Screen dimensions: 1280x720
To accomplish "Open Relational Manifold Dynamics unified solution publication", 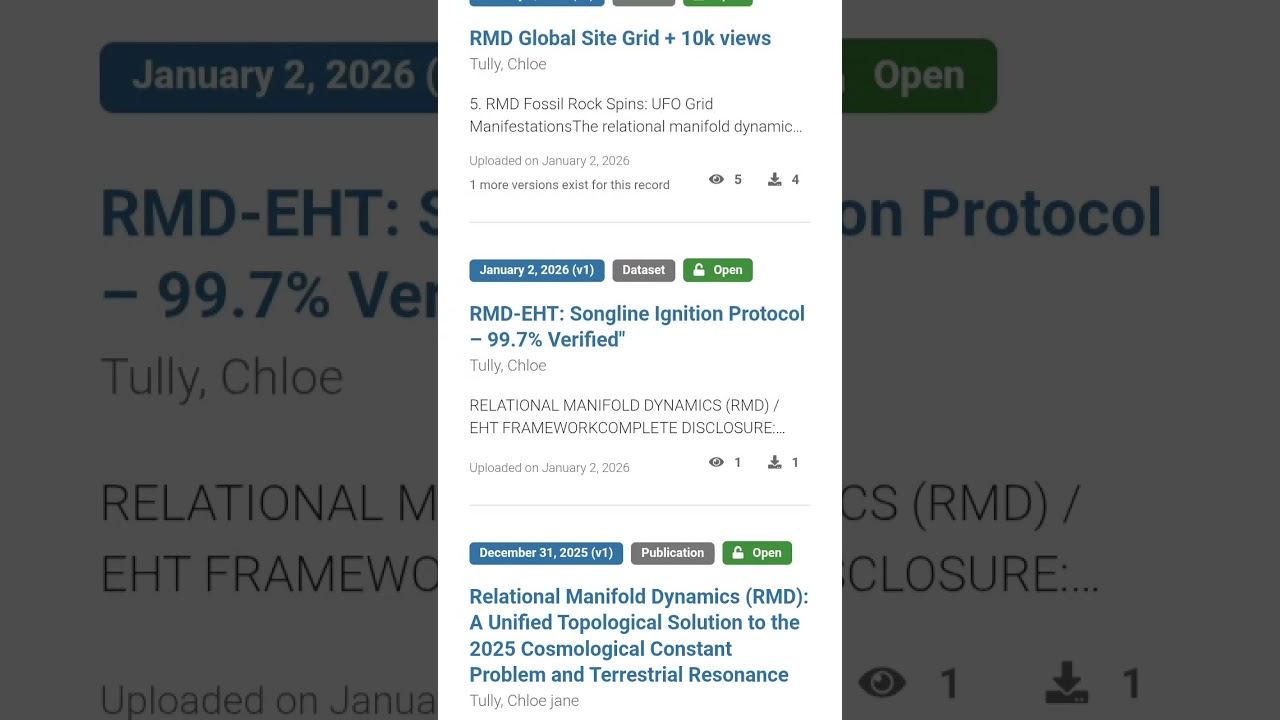I will (x=638, y=635).
